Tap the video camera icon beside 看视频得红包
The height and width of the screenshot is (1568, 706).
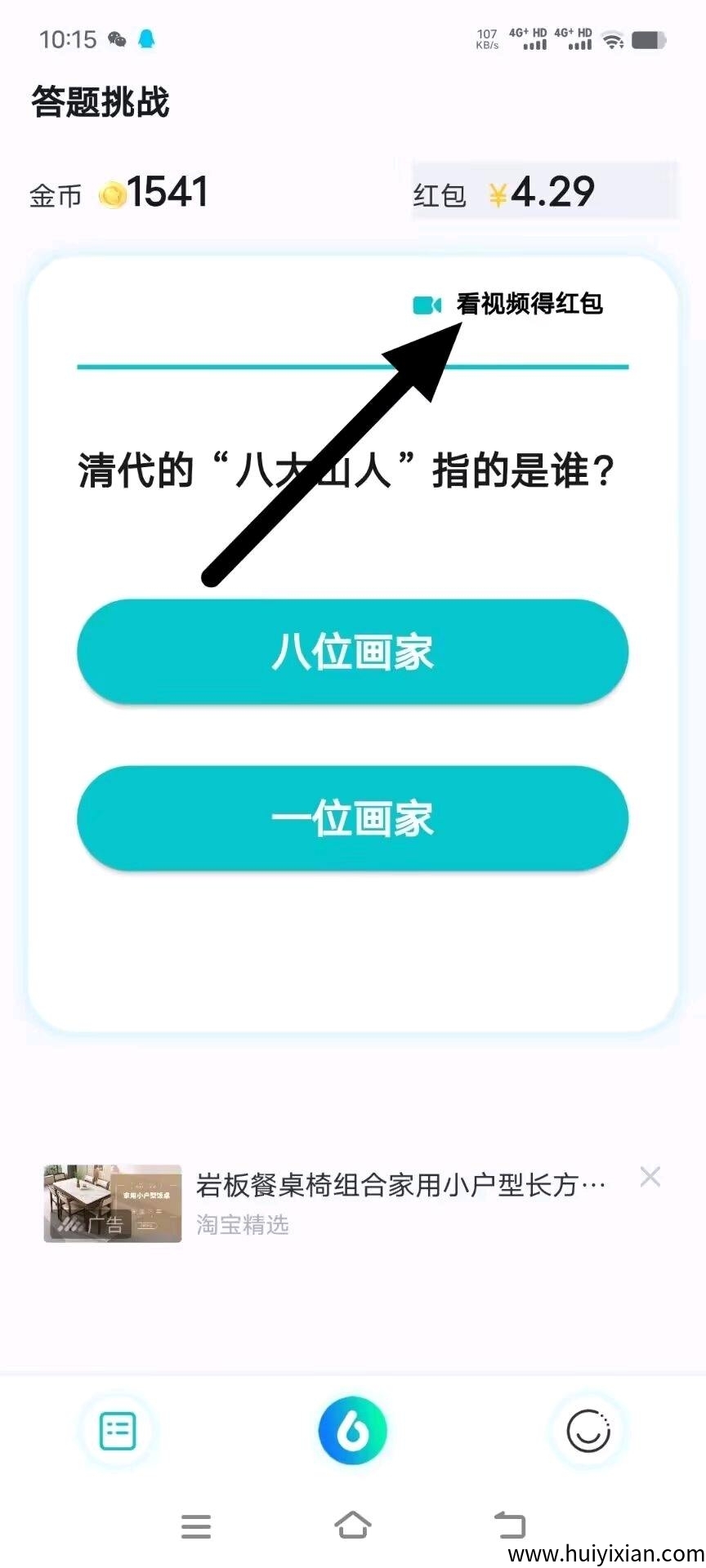pos(426,306)
